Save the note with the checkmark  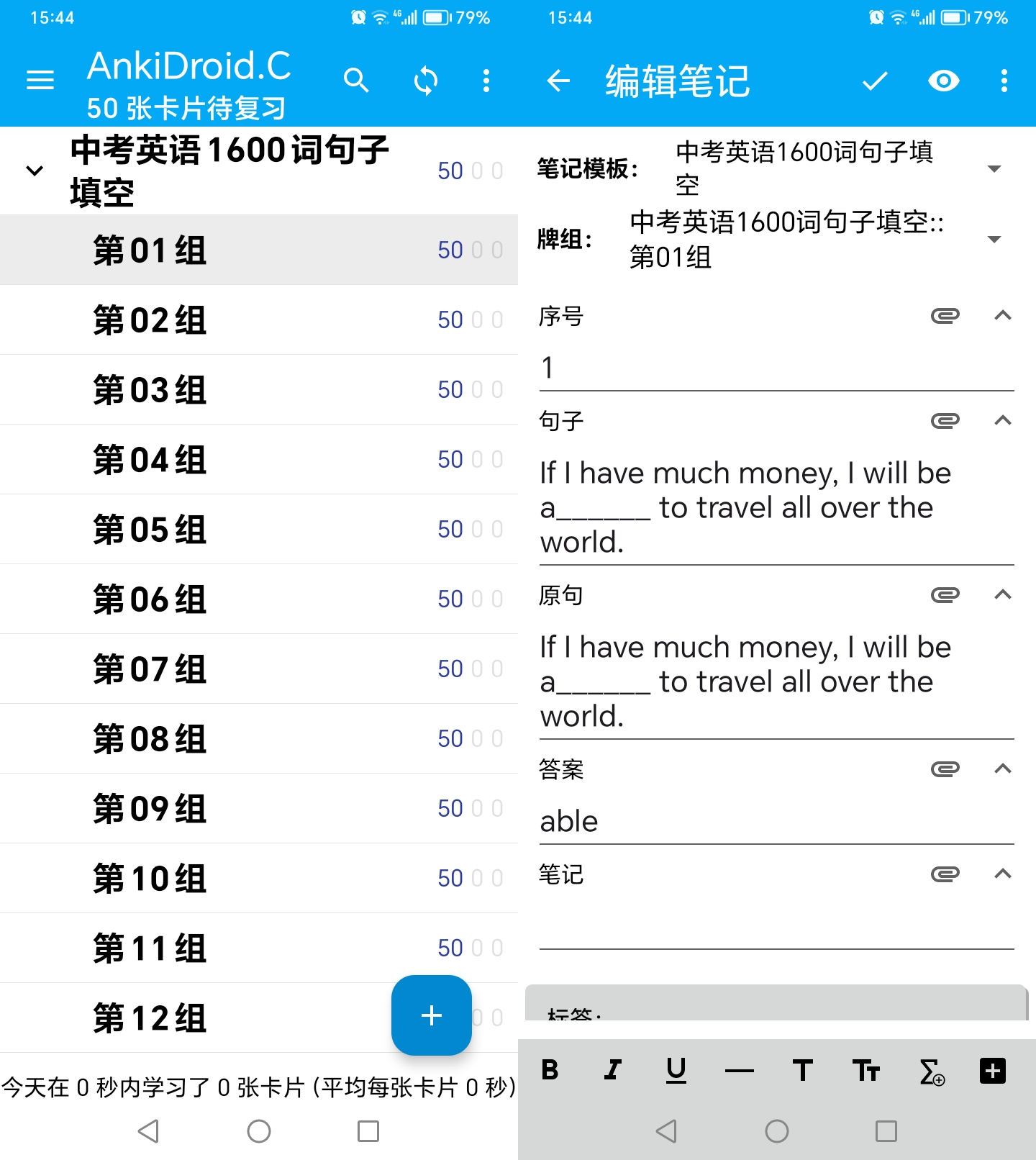[875, 81]
